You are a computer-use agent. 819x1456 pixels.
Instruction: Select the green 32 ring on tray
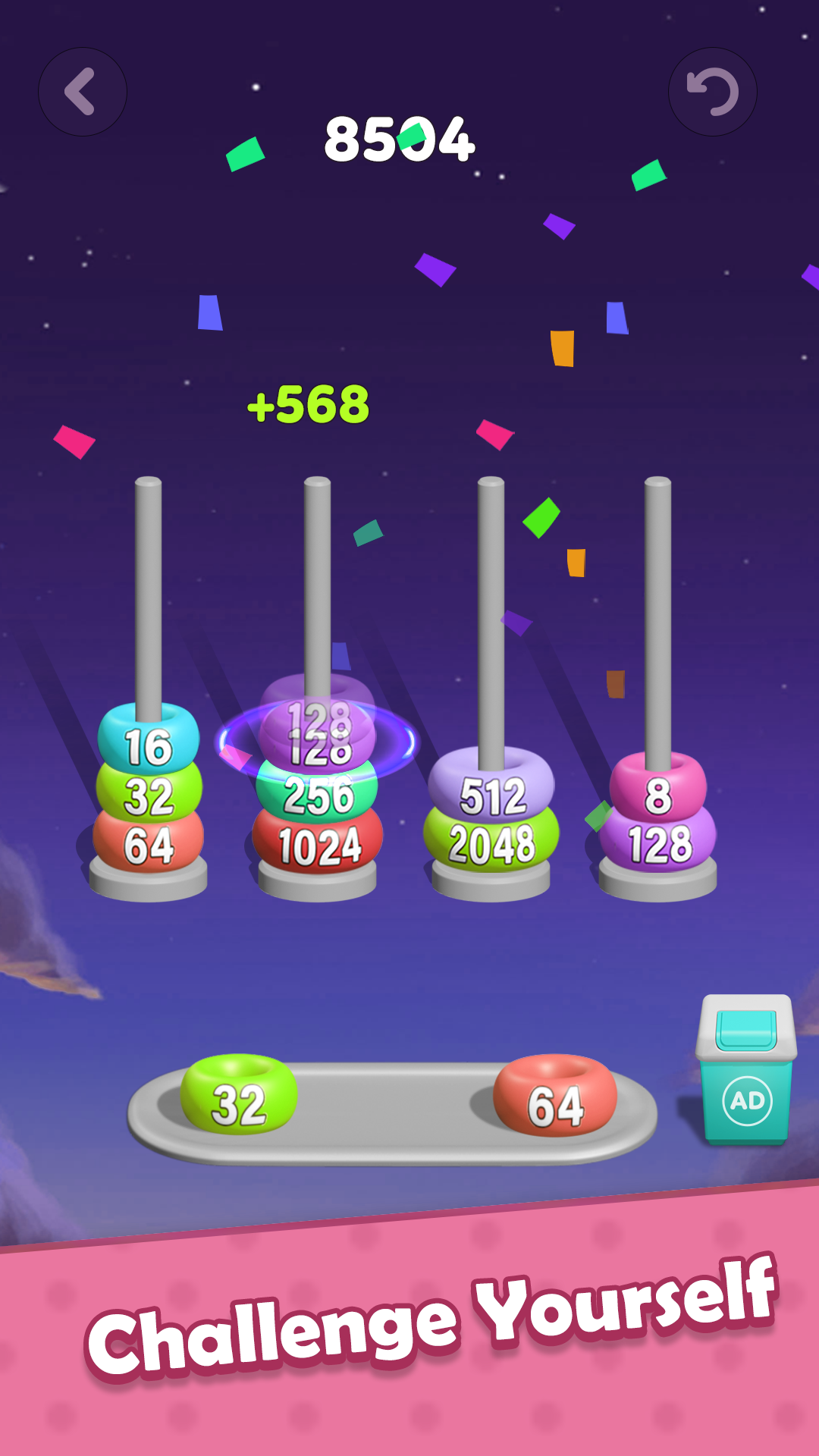coord(239,1095)
